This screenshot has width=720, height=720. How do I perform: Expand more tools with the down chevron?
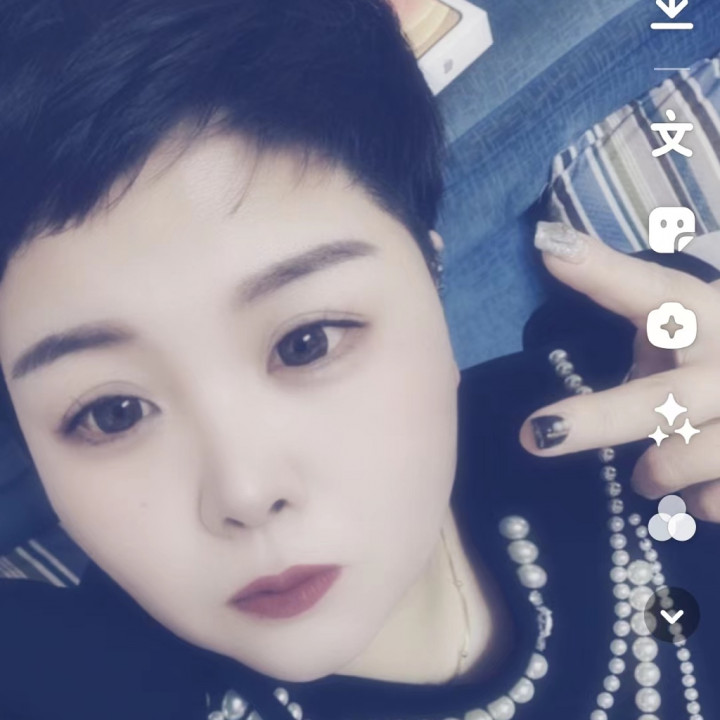[x=672, y=615]
